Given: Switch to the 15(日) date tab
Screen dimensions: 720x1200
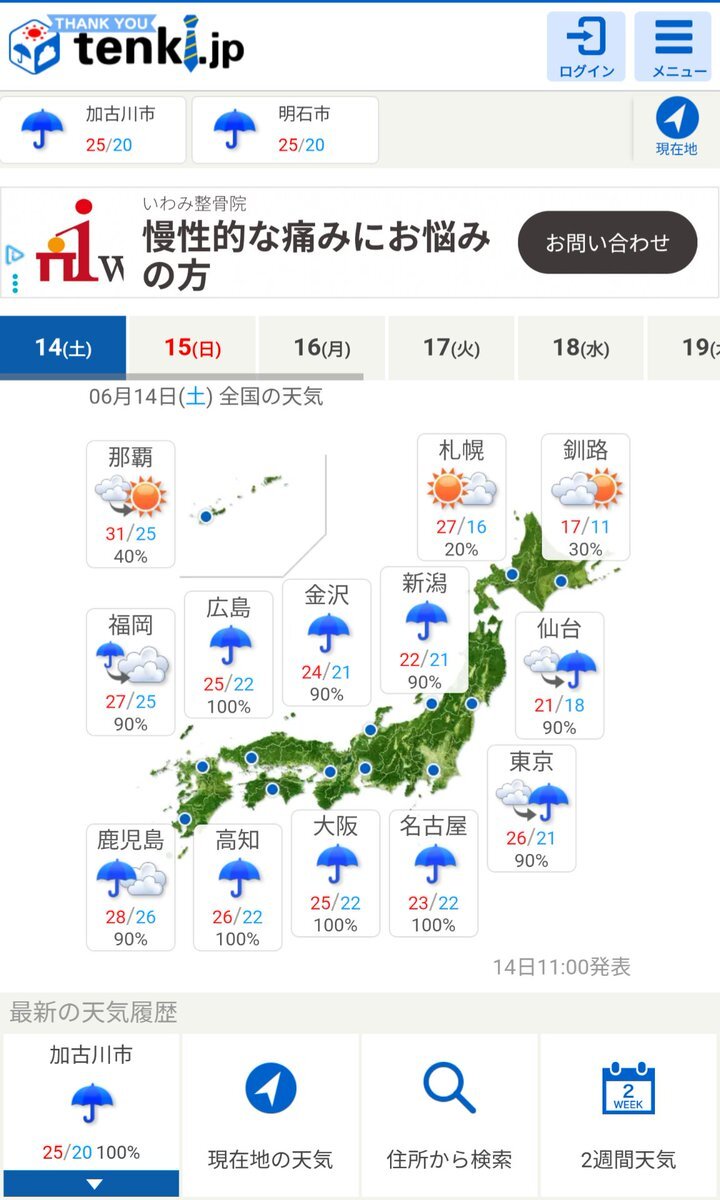Looking at the screenshot, I should click(x=192, y=347).
